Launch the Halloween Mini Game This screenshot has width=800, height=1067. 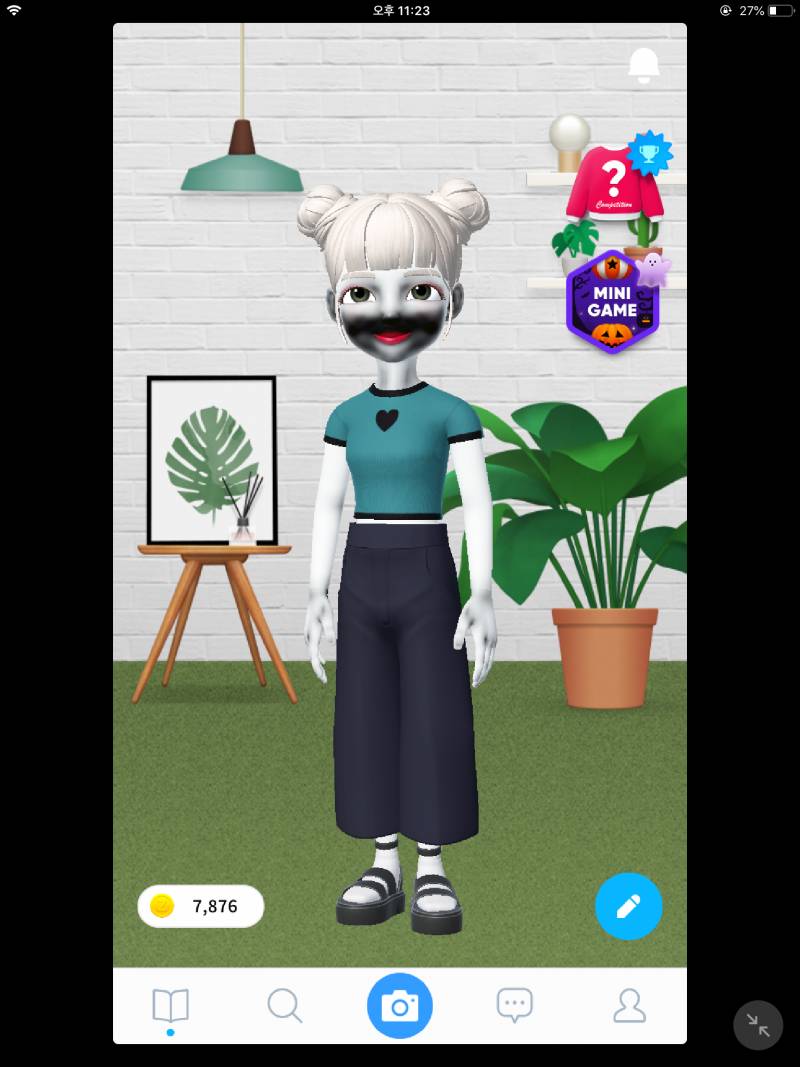coord(612,302)
